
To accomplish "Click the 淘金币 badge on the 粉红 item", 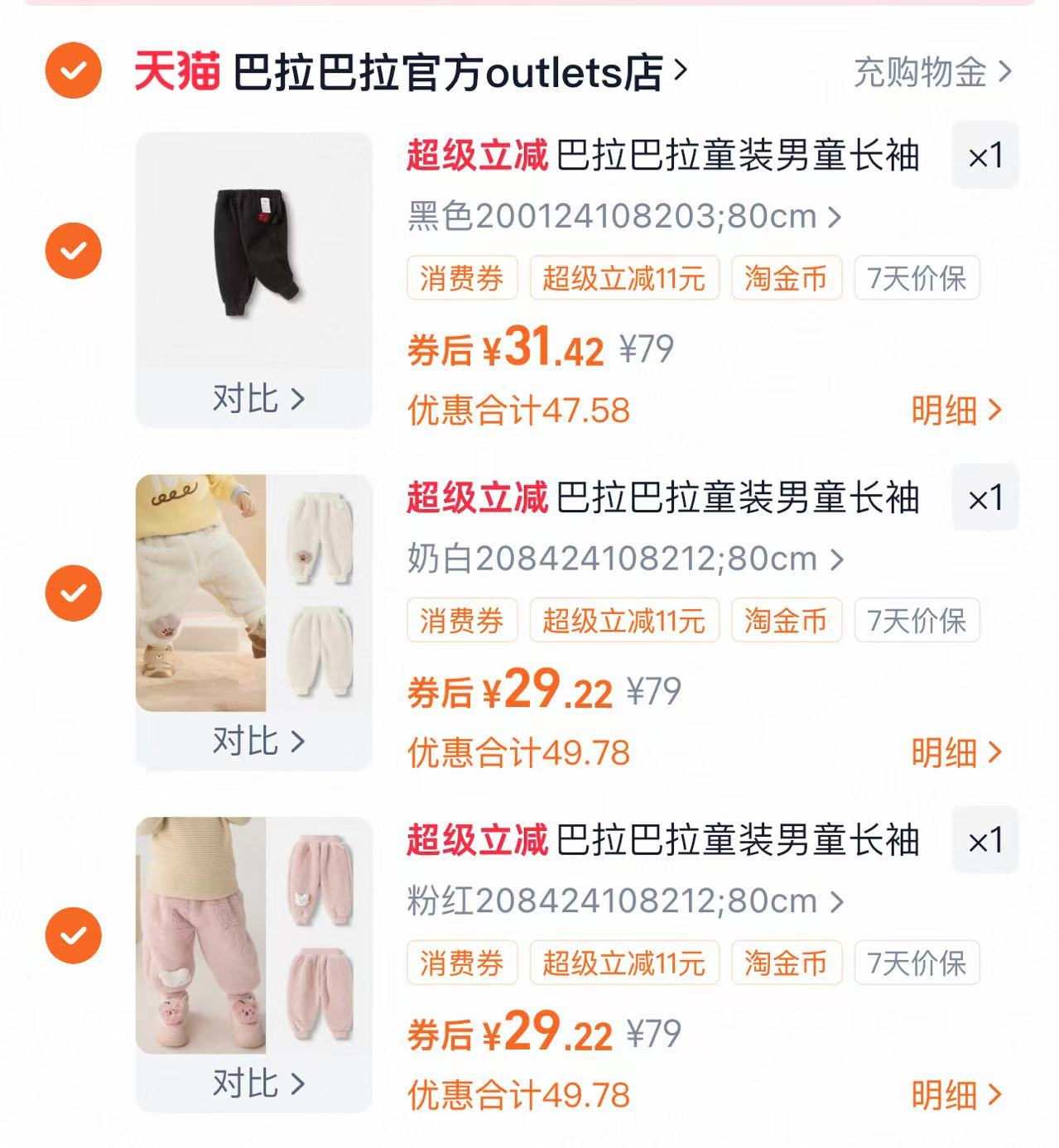I will 785,963.
